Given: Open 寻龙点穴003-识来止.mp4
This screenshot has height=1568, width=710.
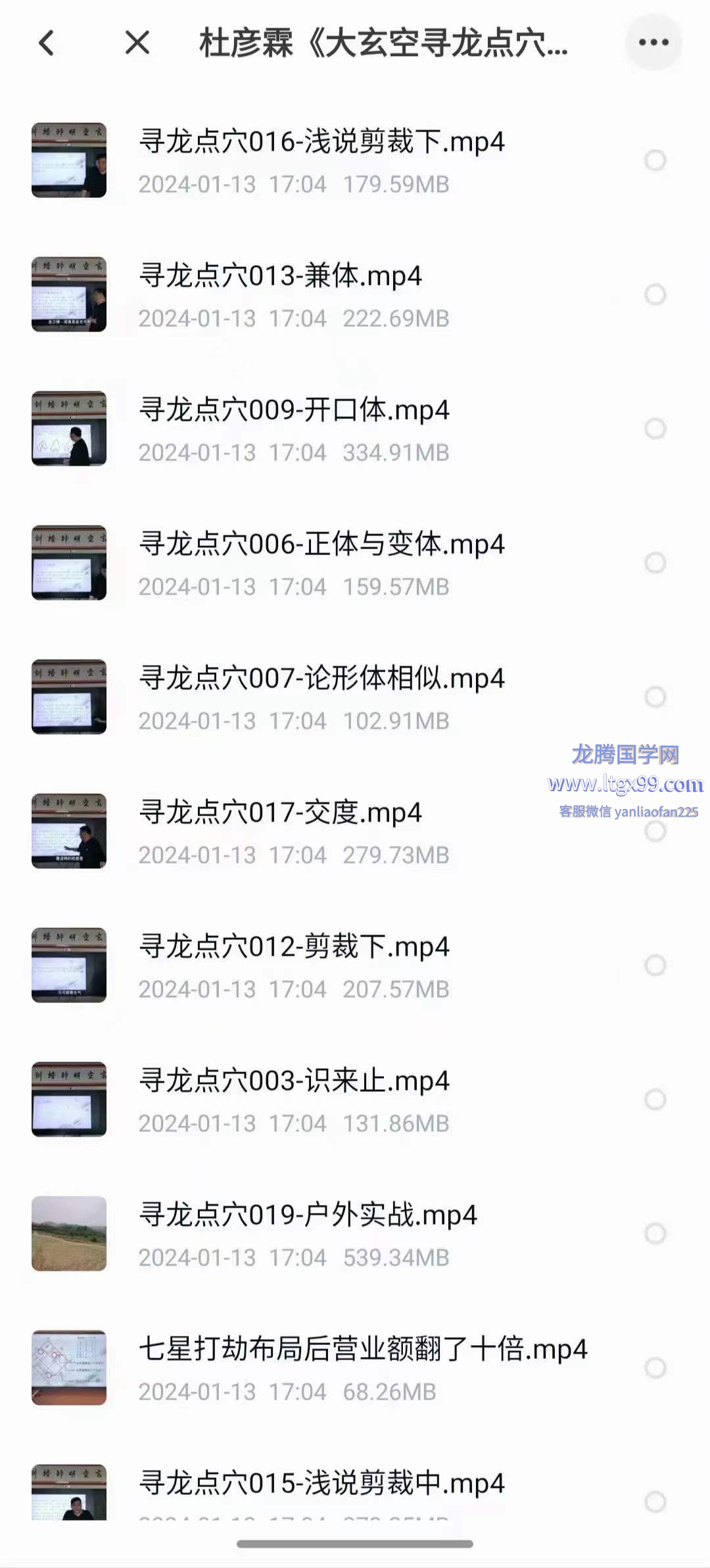Looking at the screenshot, I should click(294, 1081).
